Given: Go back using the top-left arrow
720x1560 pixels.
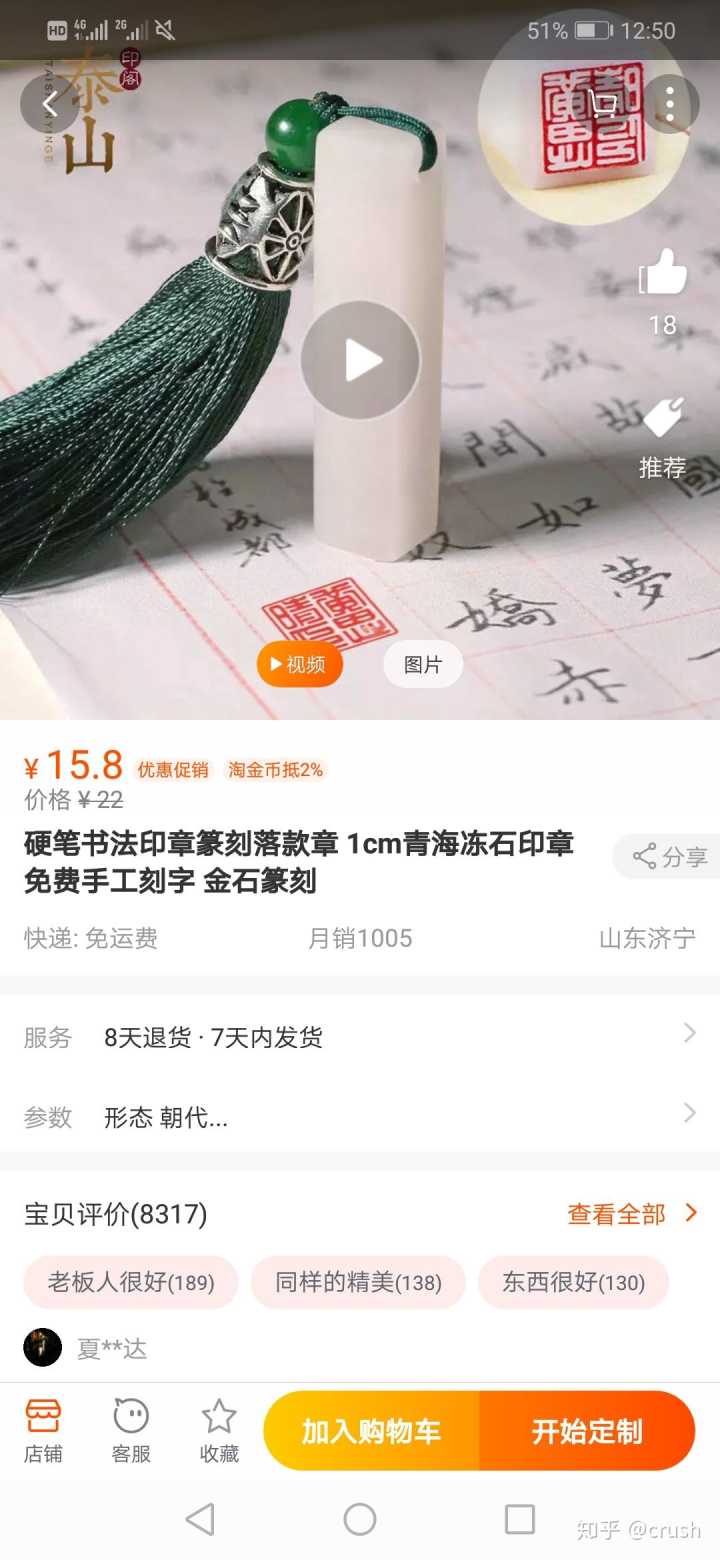Looking at the screenshot, I should pos(49,104).
